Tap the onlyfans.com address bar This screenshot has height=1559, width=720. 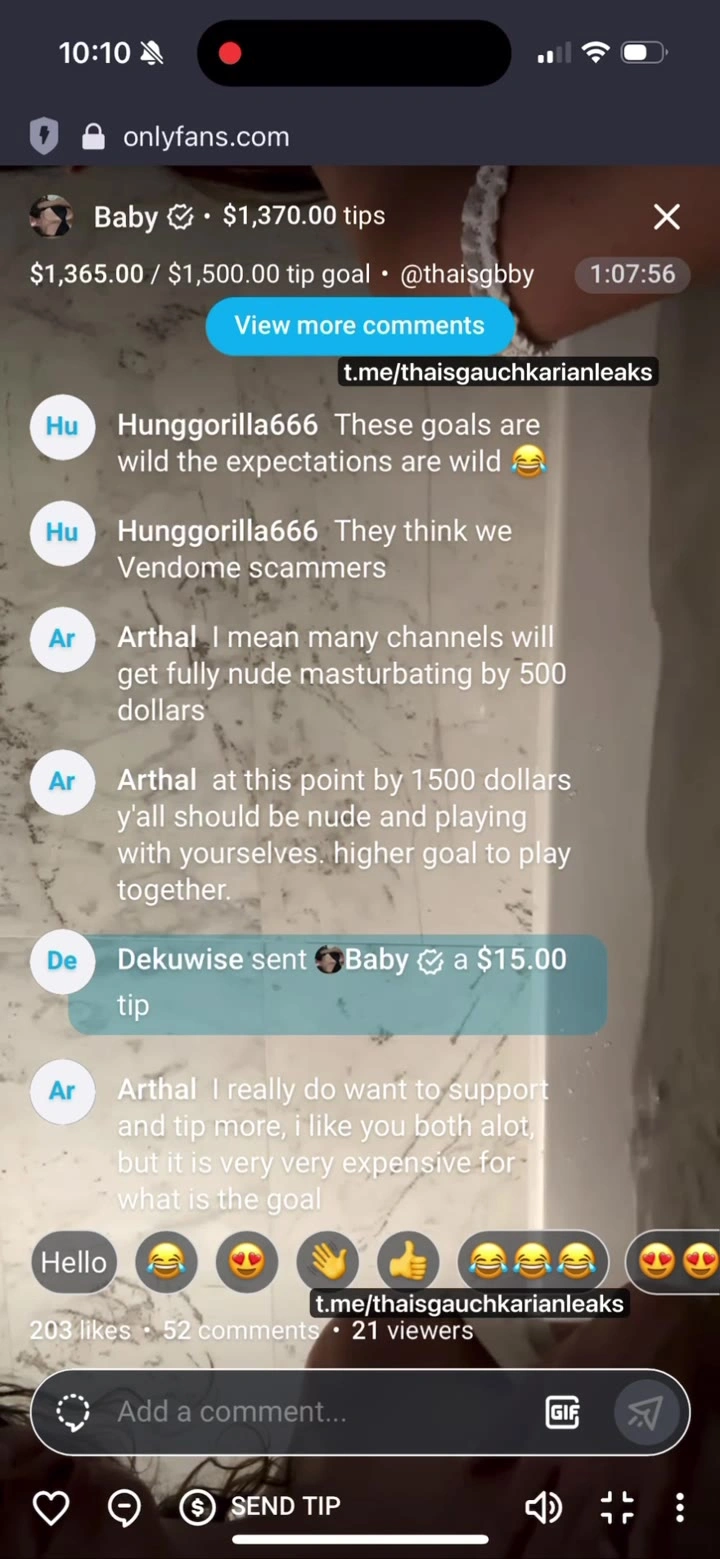tap(205, 137)
